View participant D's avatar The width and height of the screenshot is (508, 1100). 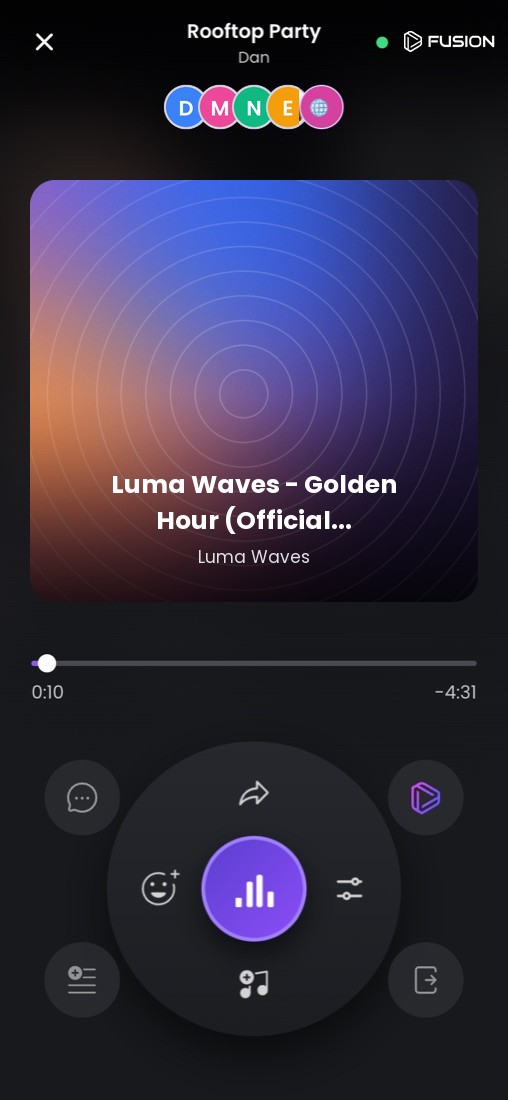[185, 107]
